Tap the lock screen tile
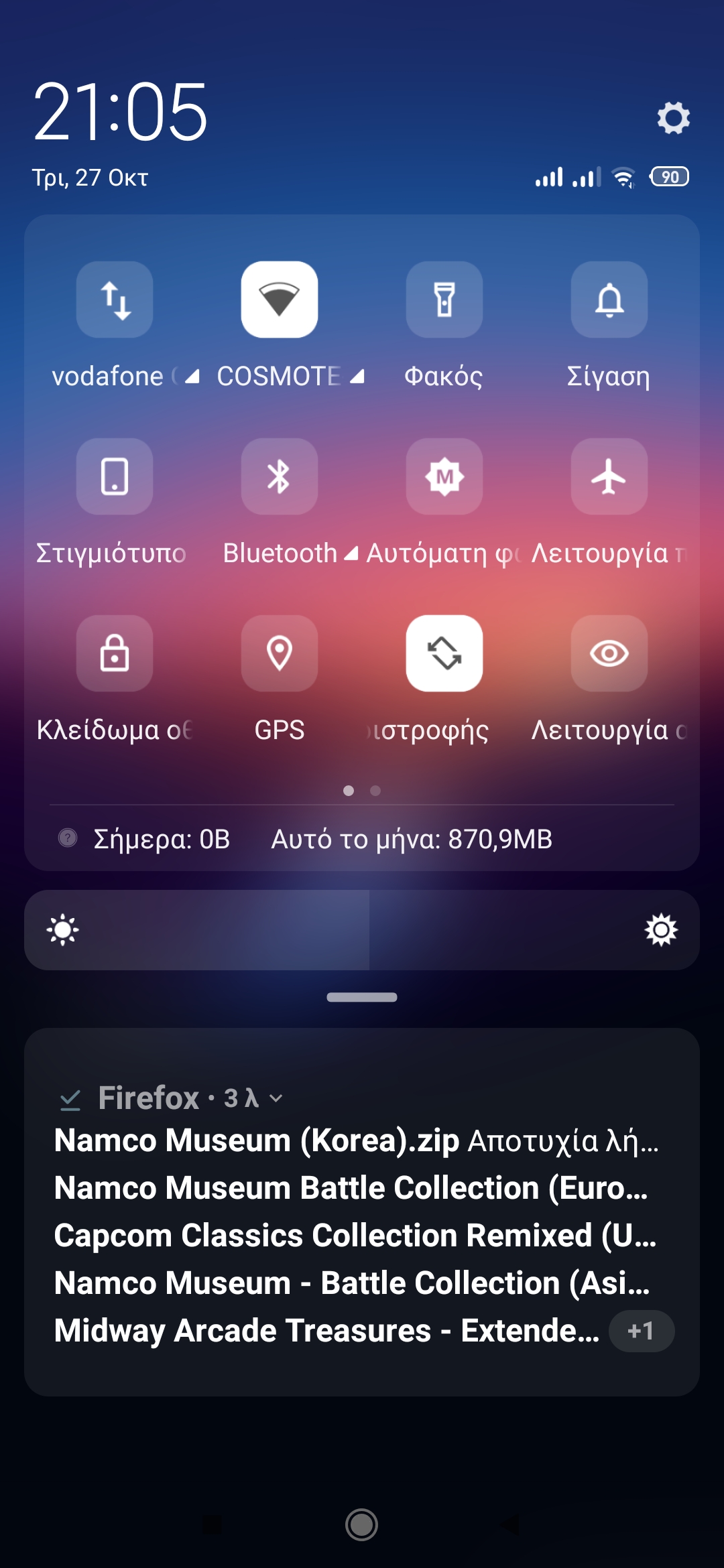This screenshot has width=724, height=1568. click(x=115, y=653)
